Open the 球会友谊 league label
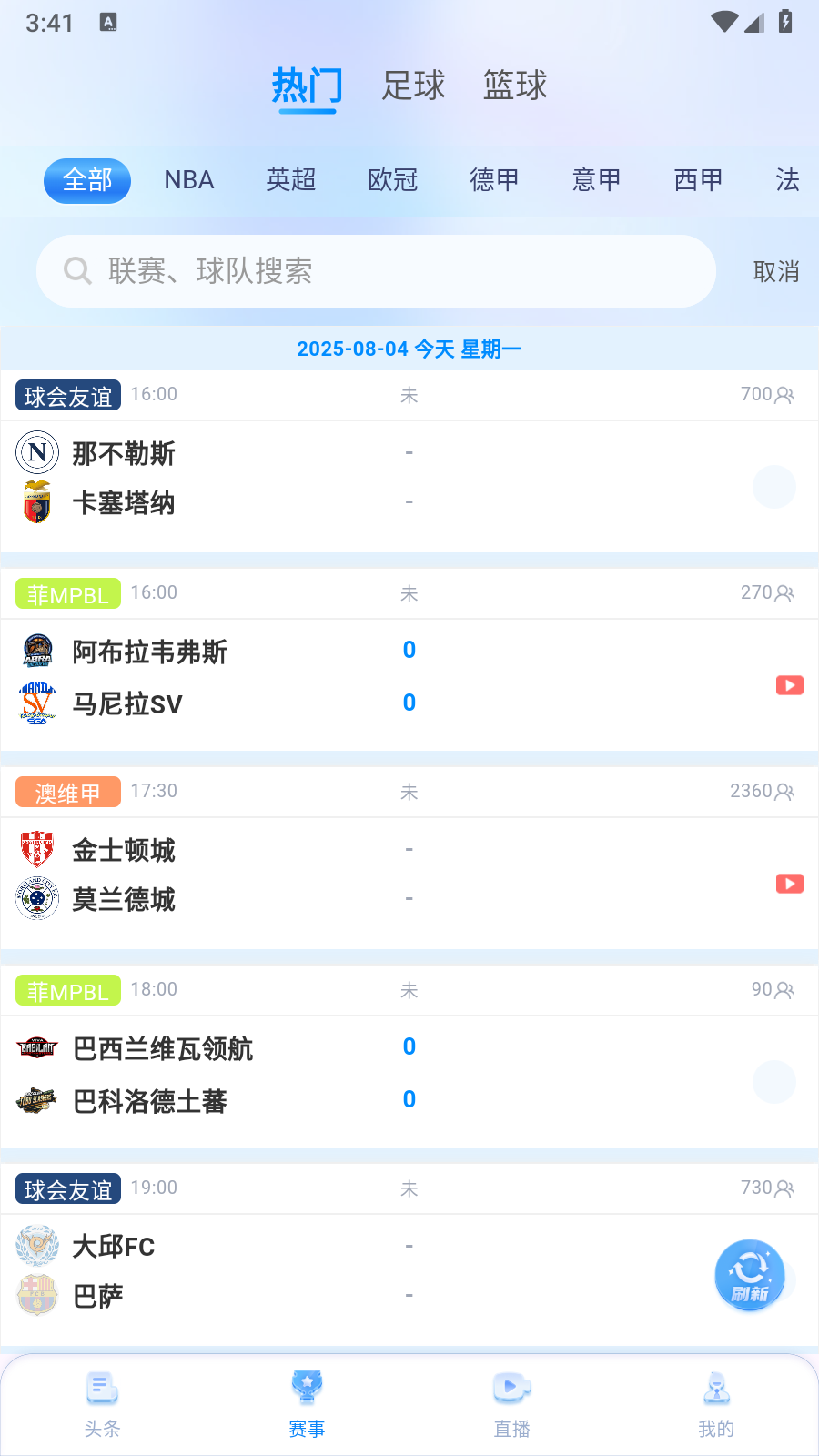The image size is (819, 1456). [67, 395]
